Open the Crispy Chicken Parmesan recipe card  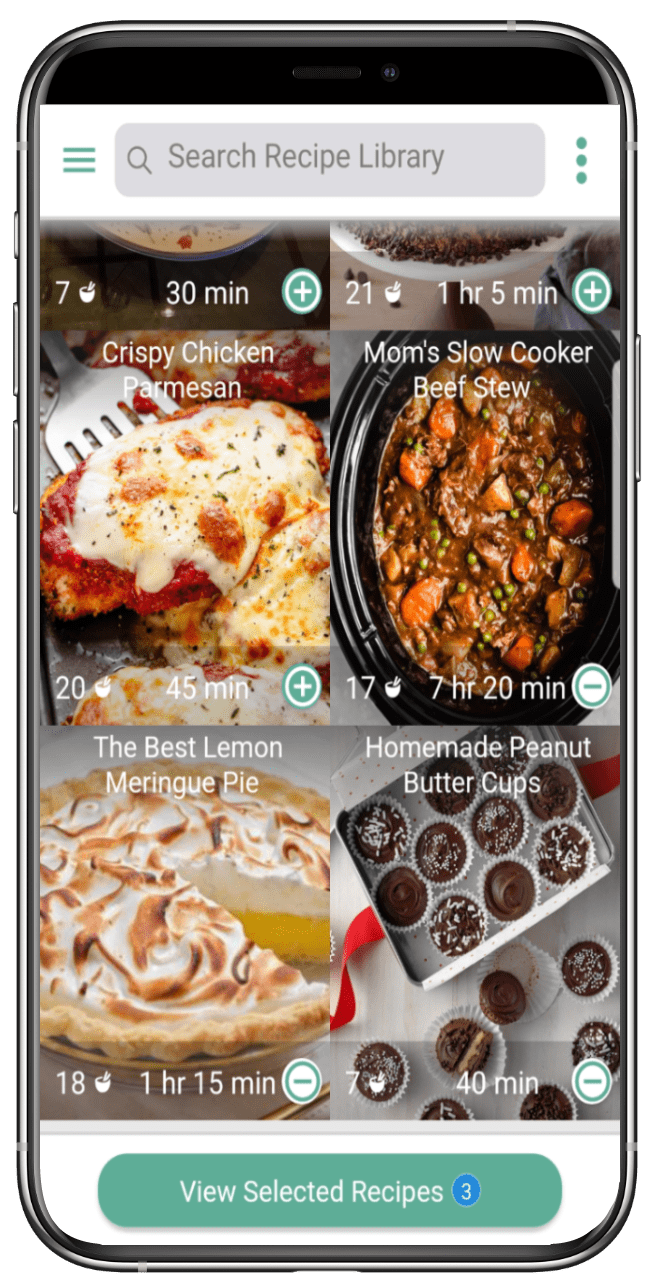tap(185, 520)
